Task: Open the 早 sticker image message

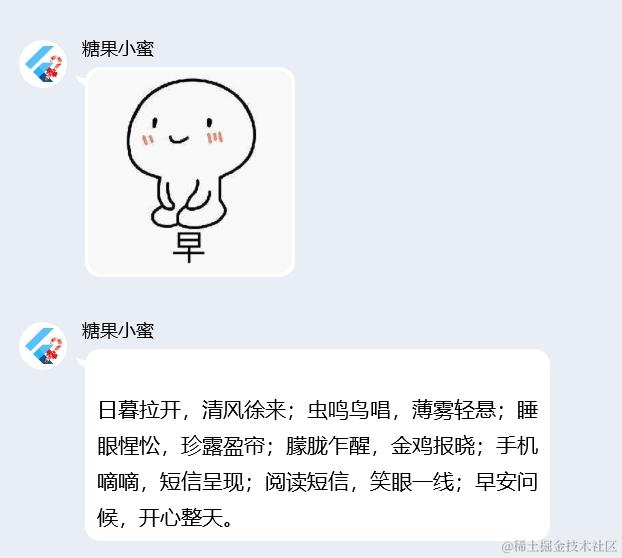Action: (190, 171)
